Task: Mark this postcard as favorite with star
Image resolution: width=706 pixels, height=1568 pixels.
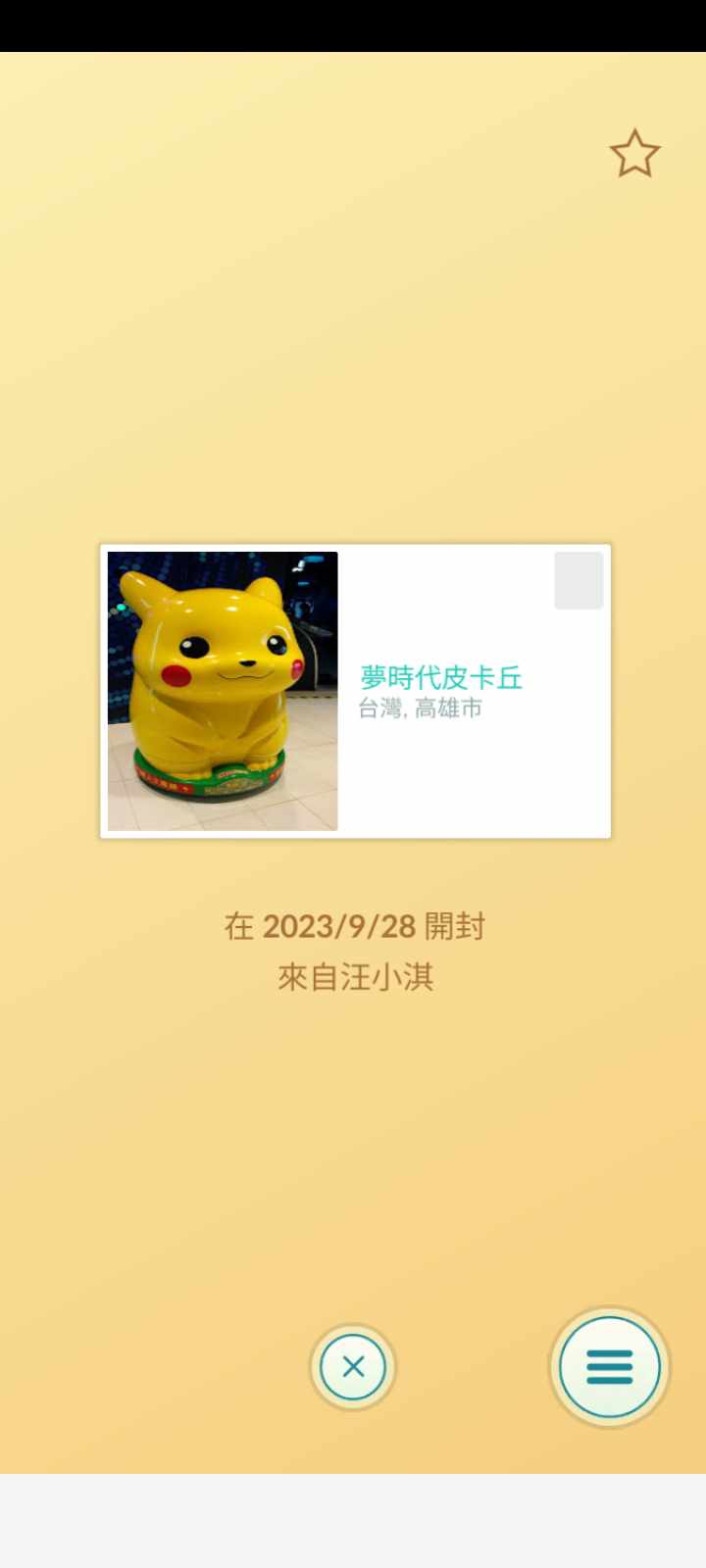Action: pyautogui.click(x=634, y=154)
